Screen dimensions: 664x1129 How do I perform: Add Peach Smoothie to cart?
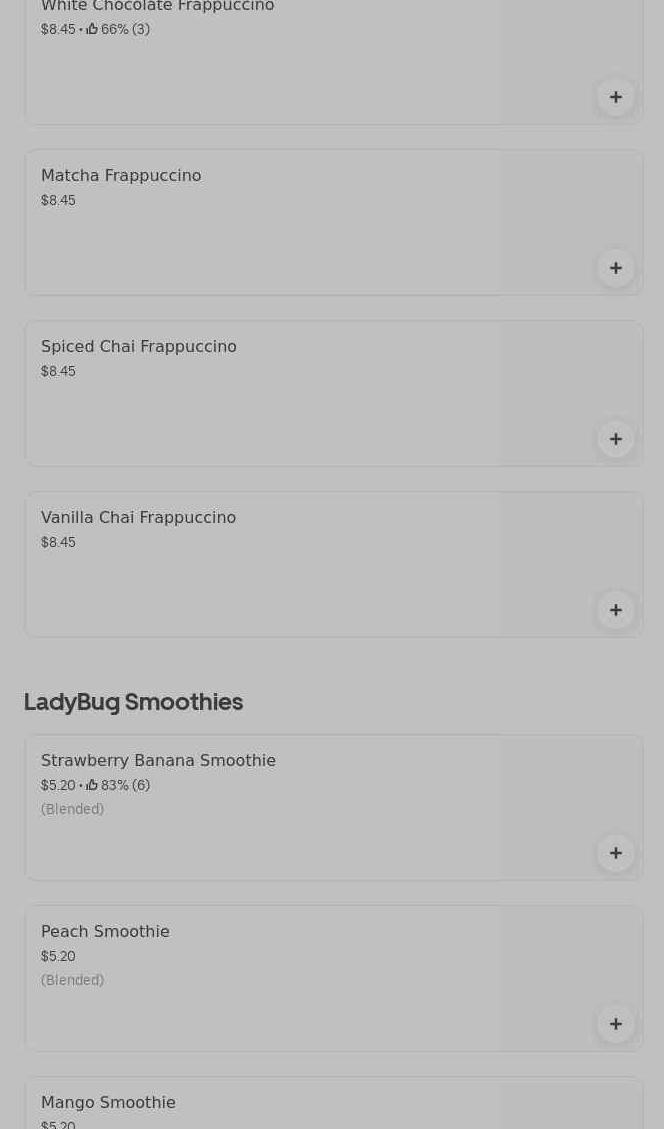tap(615, 1024)
